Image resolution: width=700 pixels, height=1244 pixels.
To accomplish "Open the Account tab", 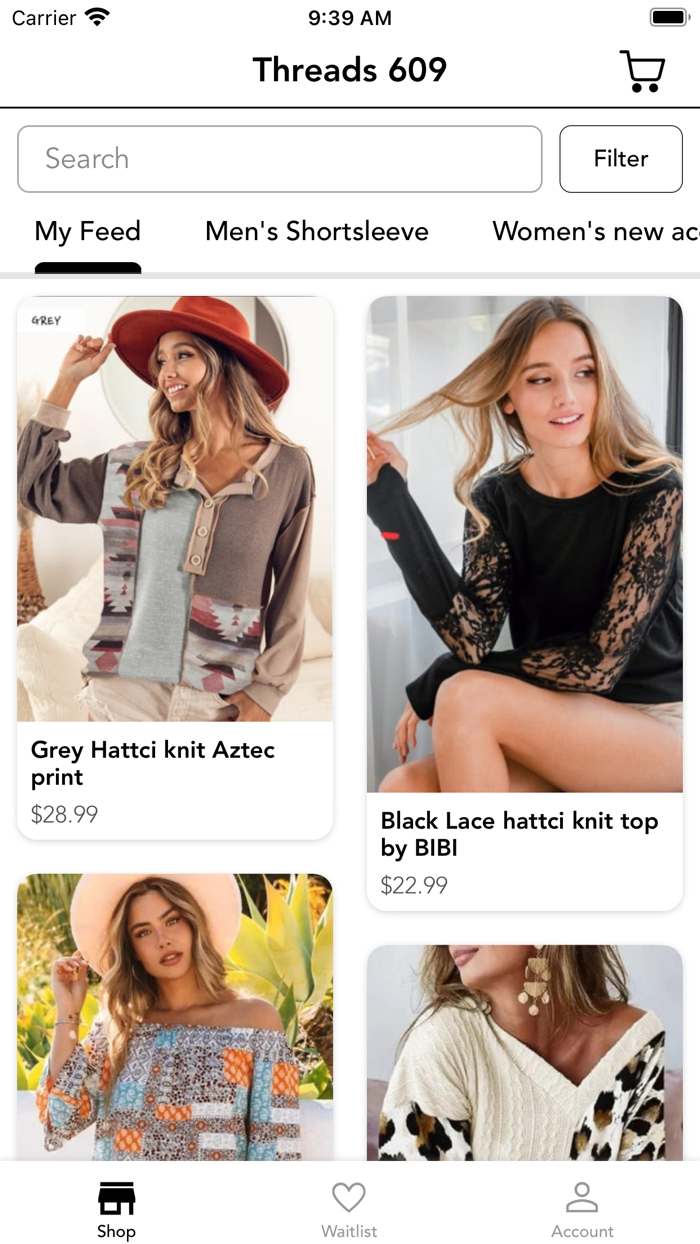I will tap(582, 1208).
